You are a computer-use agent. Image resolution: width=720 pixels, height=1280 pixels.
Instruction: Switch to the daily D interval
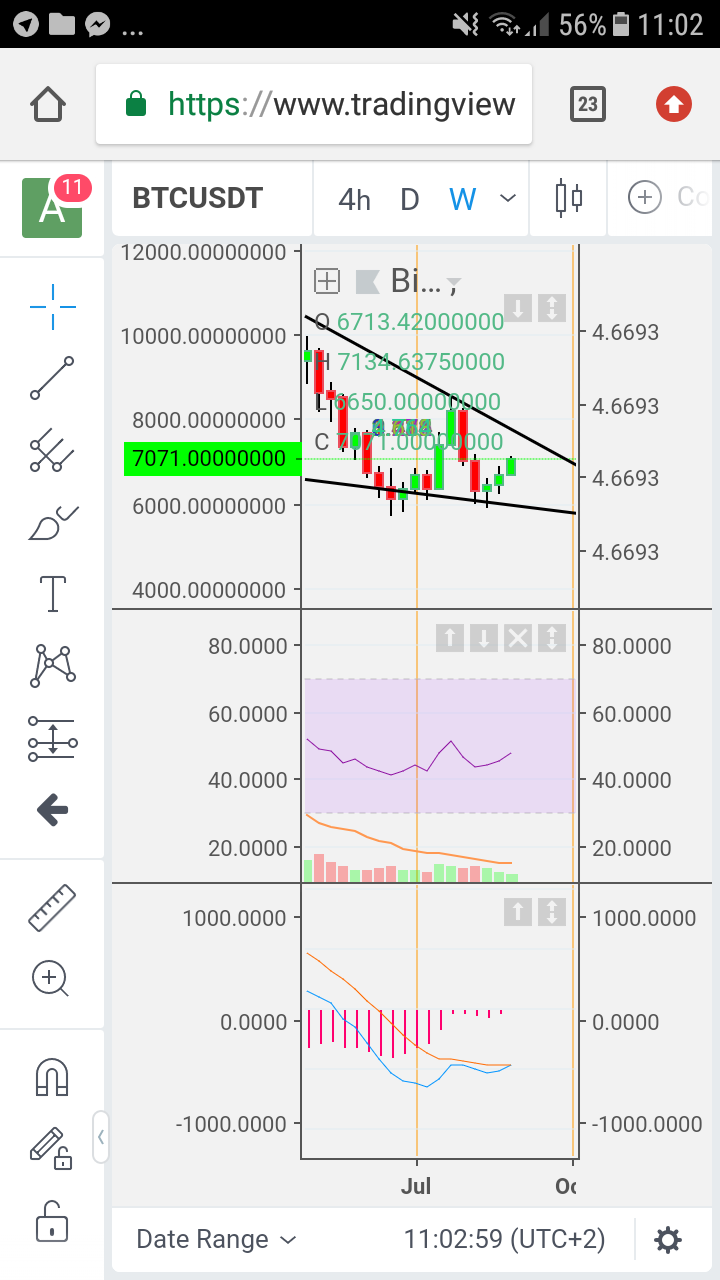[409, 199]
